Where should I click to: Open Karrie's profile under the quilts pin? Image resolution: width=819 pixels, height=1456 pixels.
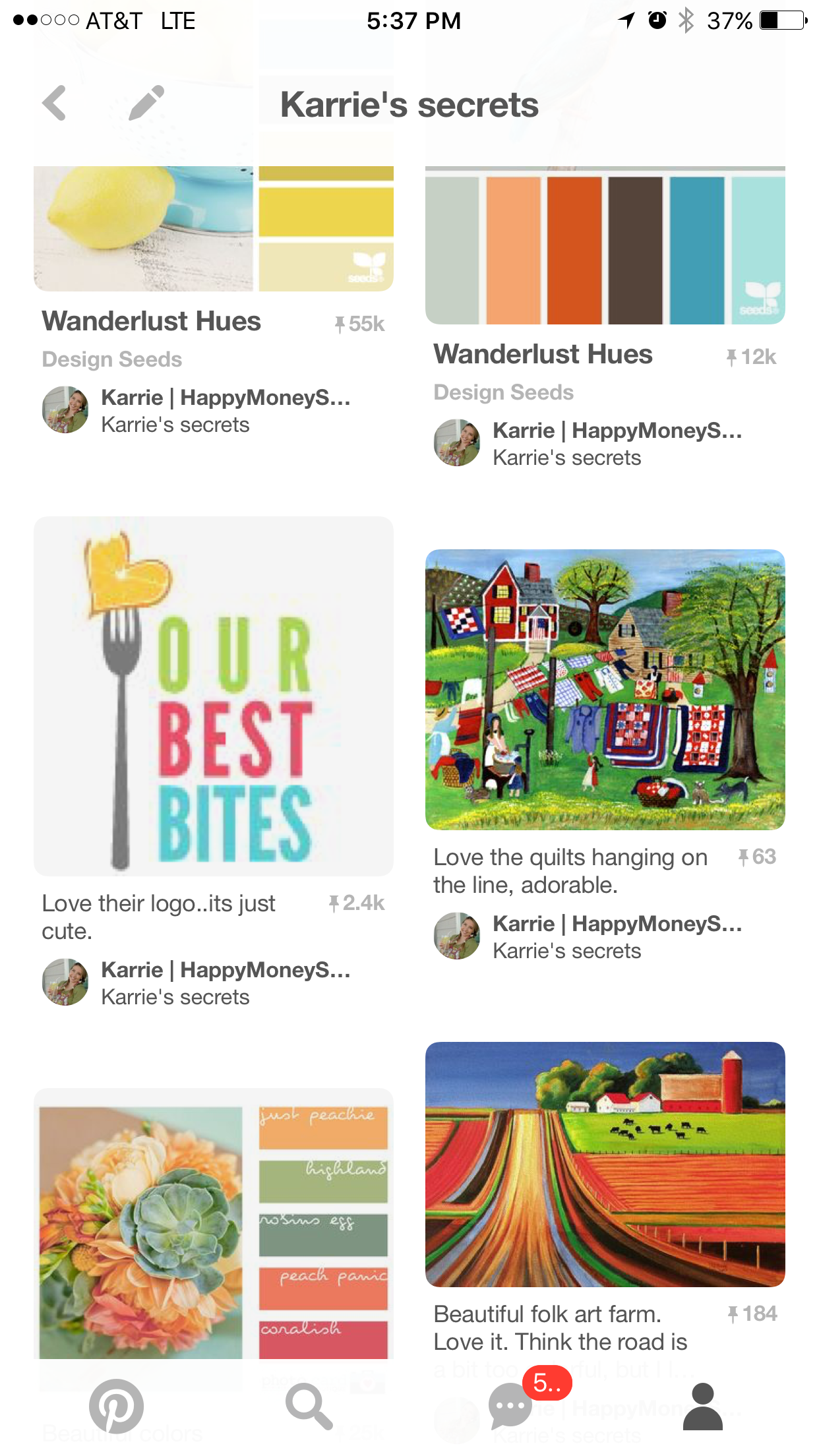pos(457,936)
